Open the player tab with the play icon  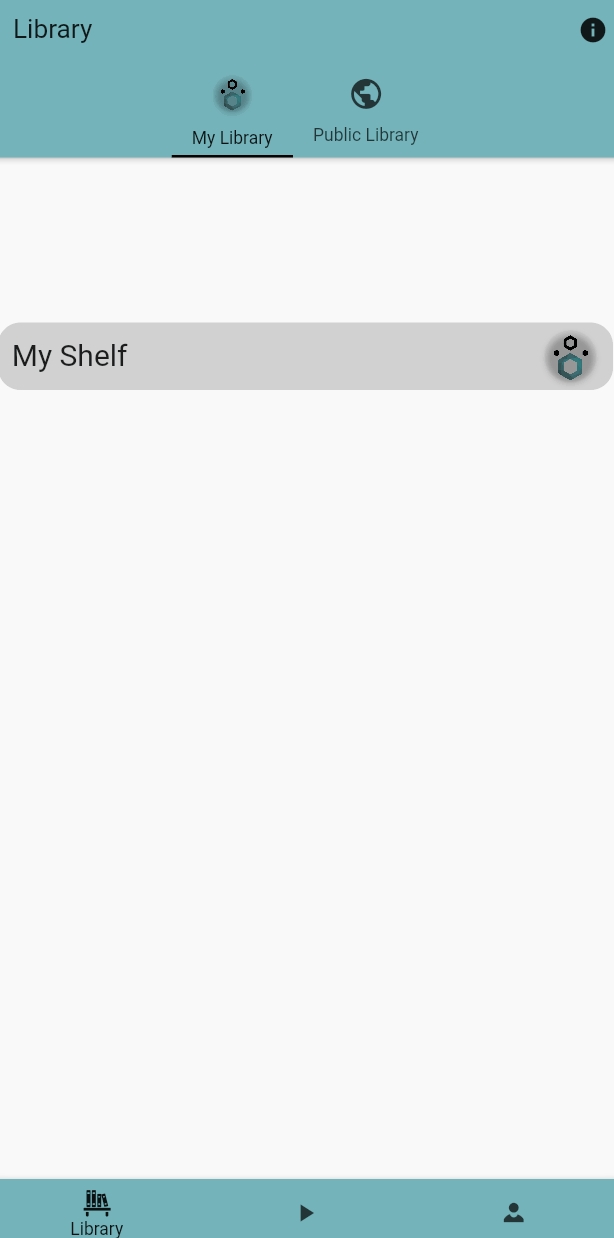click(x=306, y=1213)
